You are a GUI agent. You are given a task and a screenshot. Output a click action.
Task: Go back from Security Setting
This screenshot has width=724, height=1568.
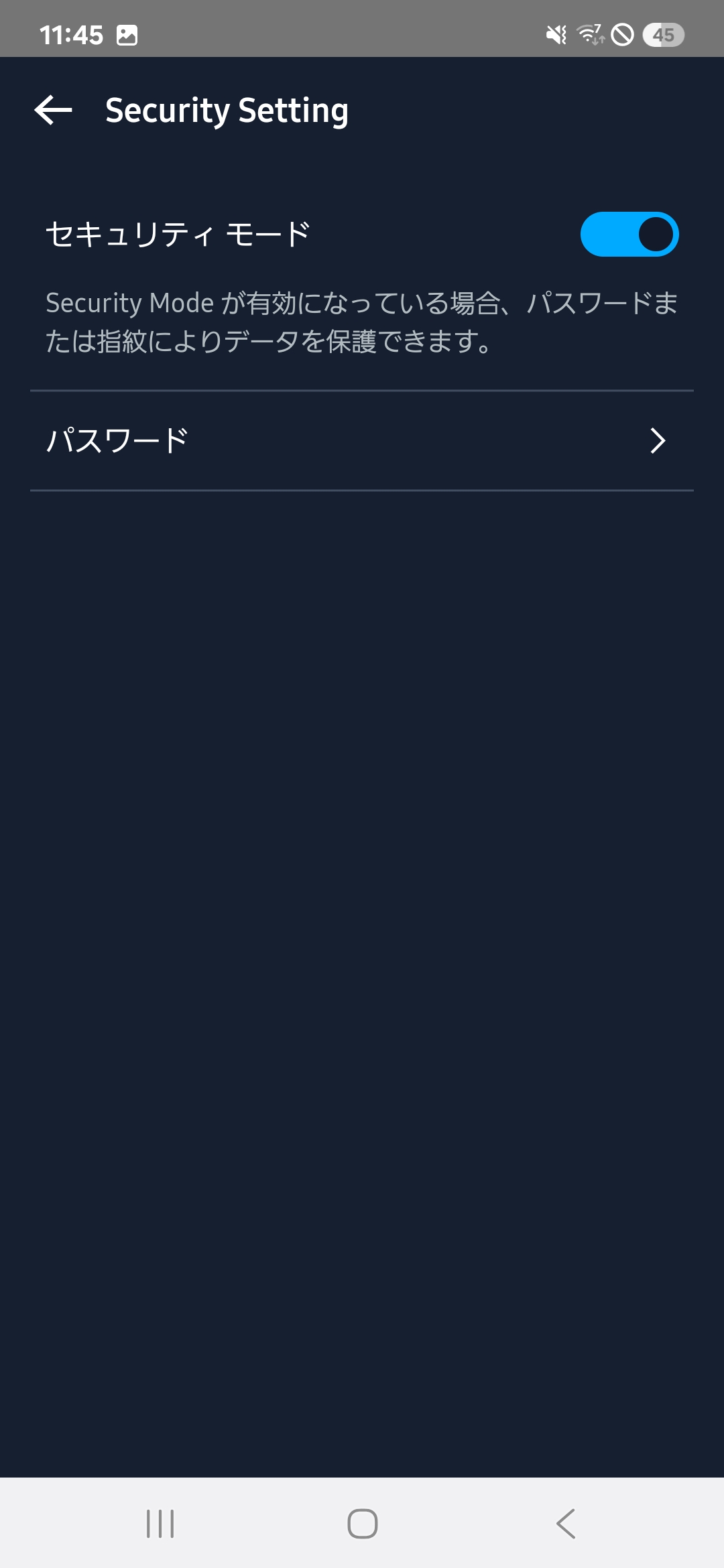54,111
